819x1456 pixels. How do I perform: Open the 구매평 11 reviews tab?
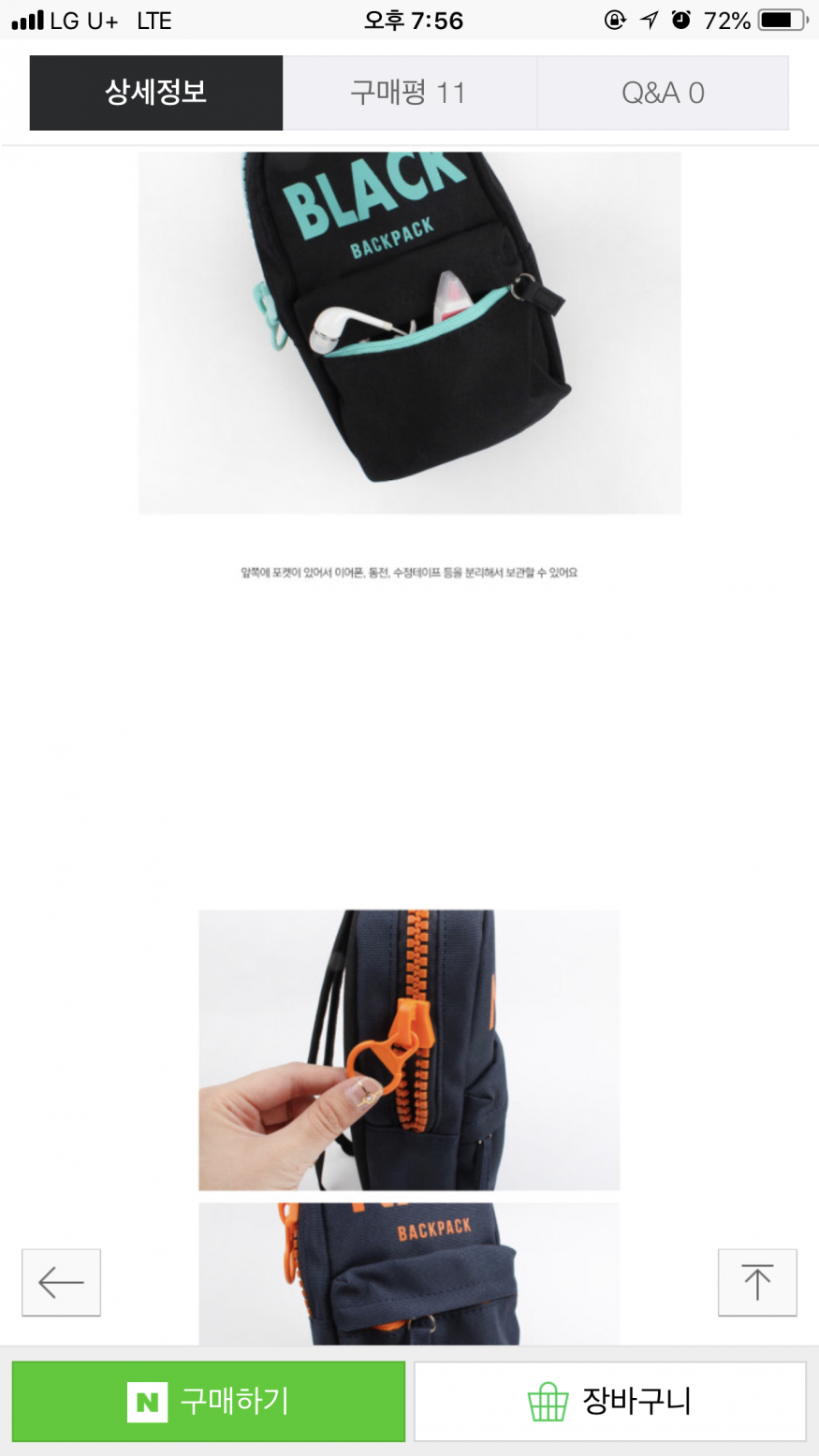pos(409,93)
